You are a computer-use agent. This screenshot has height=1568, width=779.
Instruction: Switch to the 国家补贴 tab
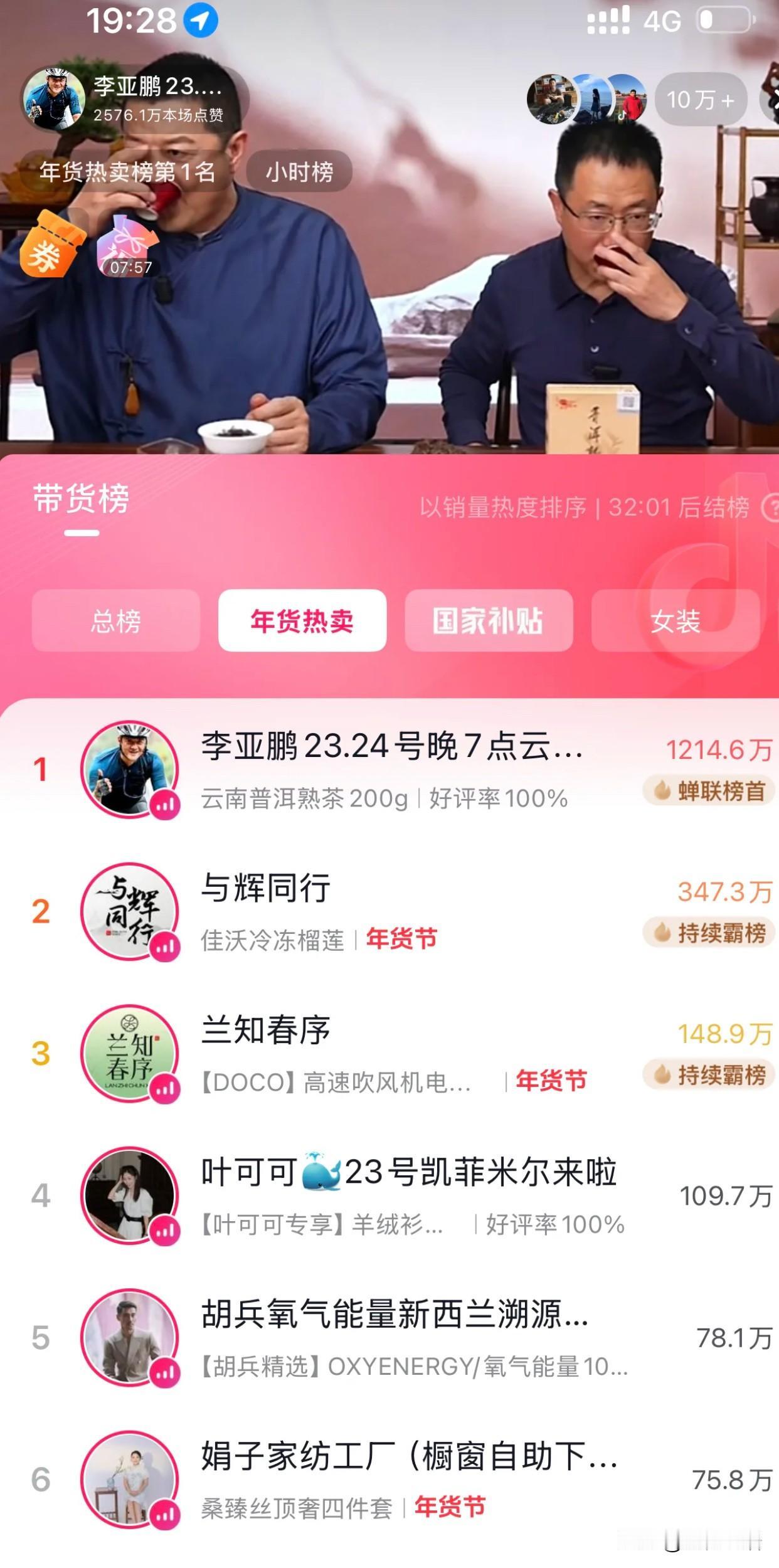[489, 620]
